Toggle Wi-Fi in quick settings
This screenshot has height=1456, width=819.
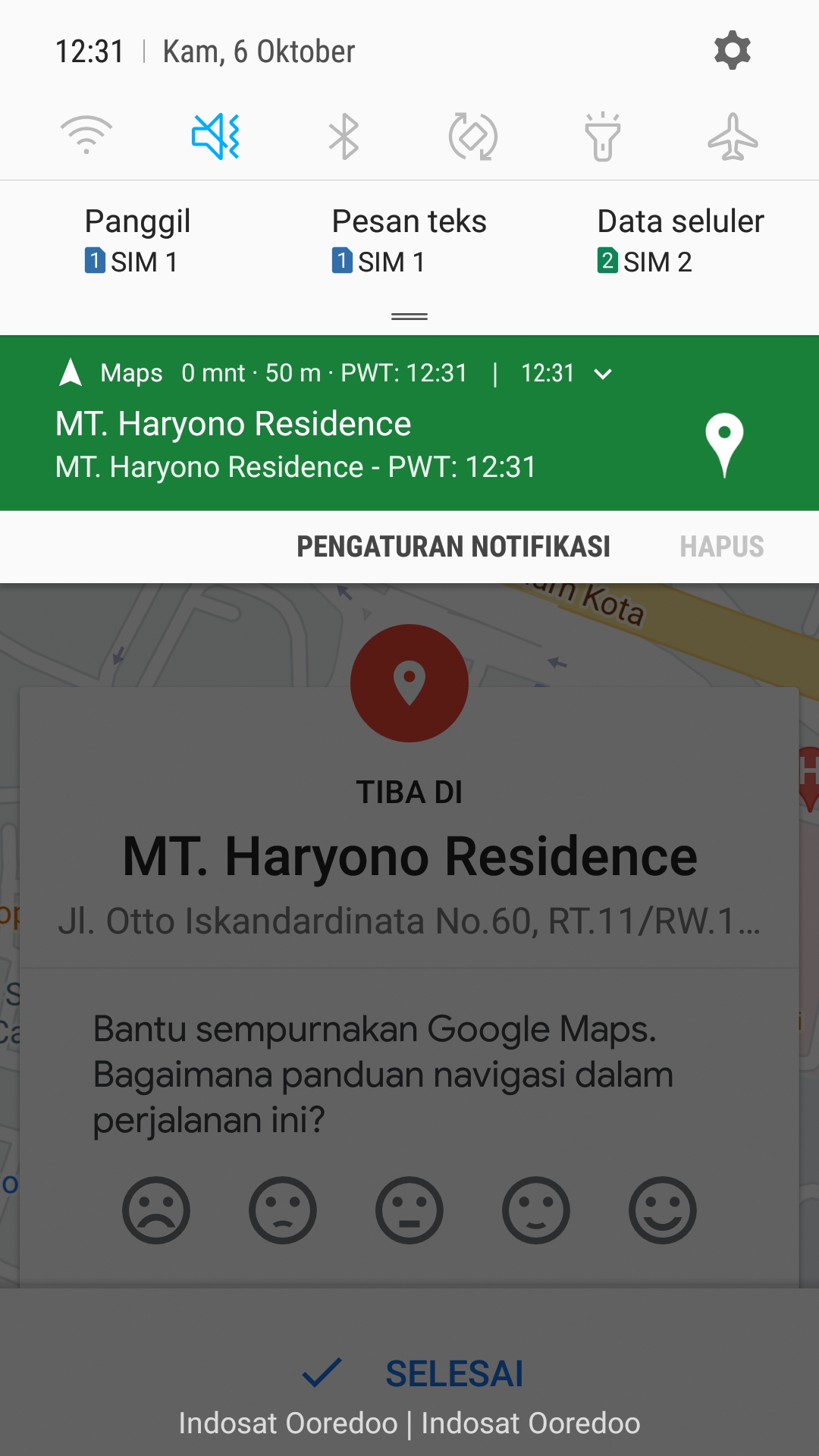pyautogui.click(x=86, y=136)
